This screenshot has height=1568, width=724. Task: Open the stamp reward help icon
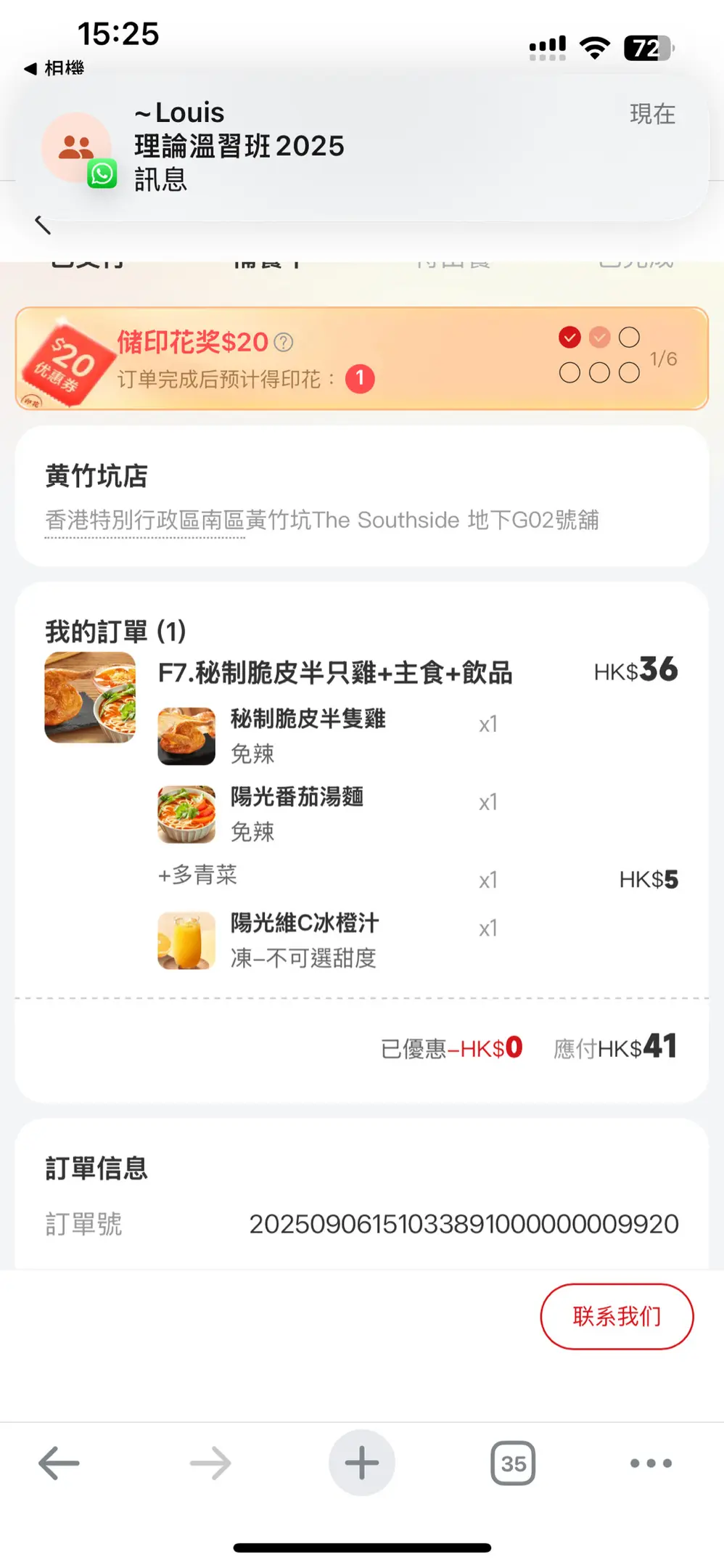(284, 342)
